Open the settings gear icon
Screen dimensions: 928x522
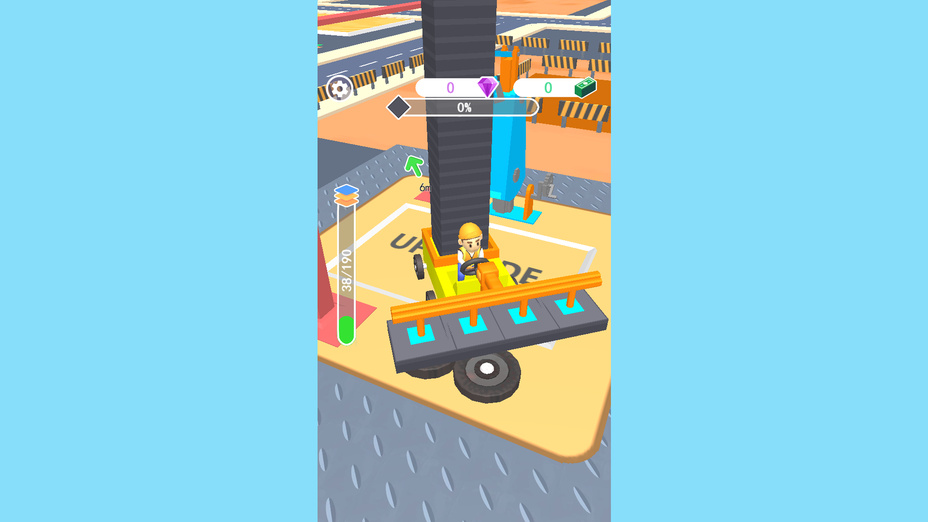(340, 89)
